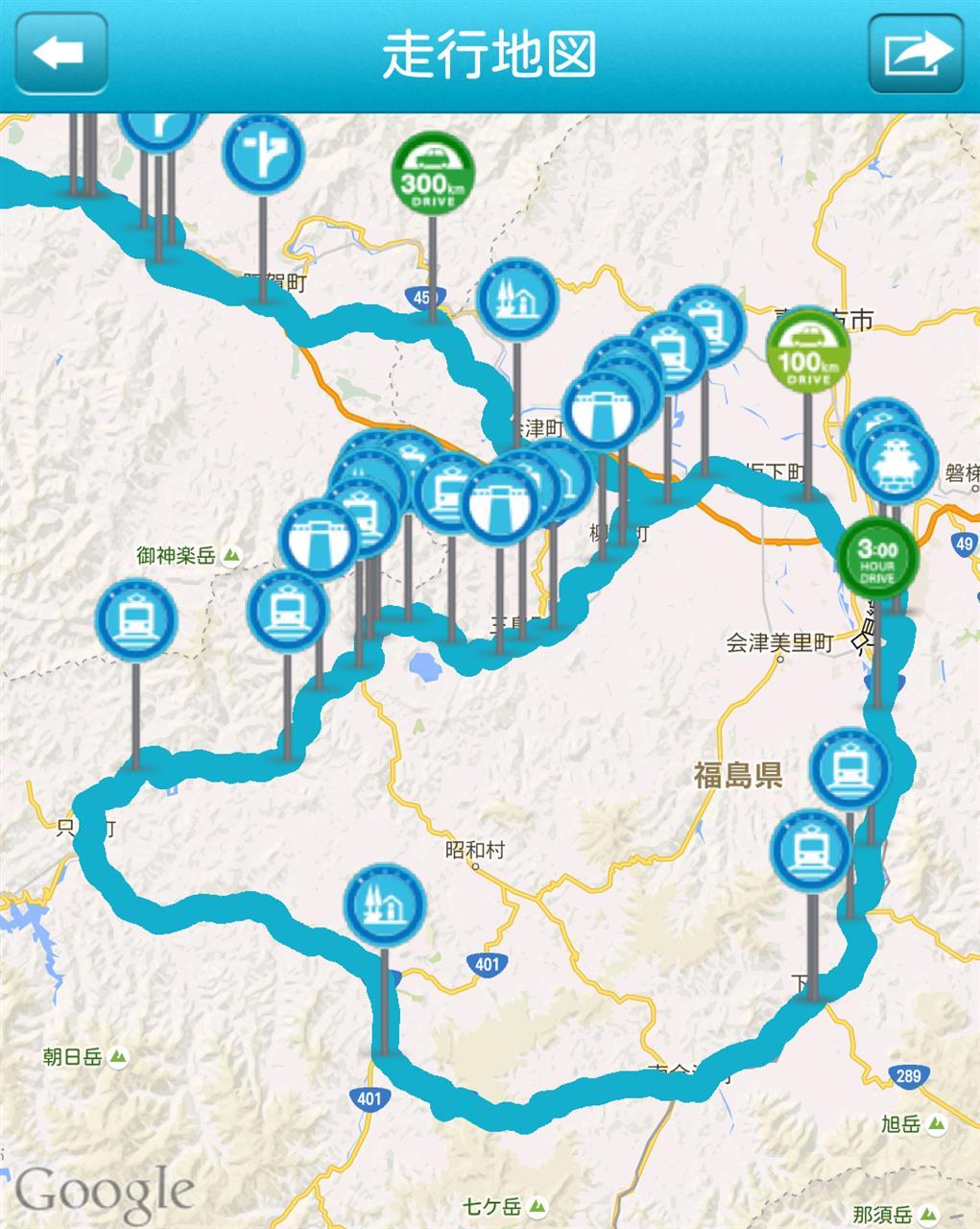
Task: Open the 100km drive marker
Action: tap(807, 350)
